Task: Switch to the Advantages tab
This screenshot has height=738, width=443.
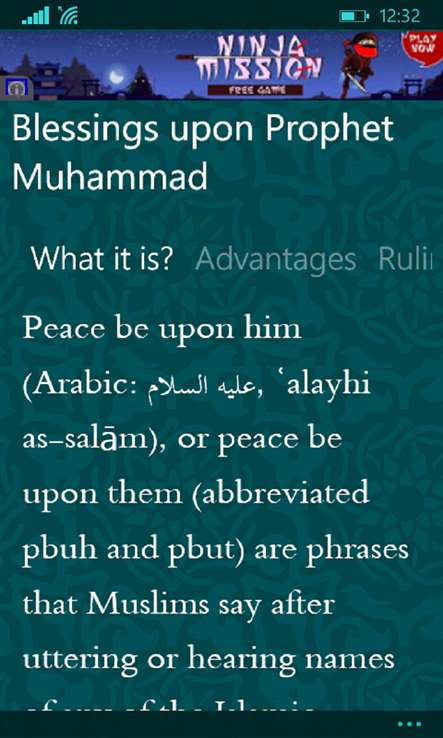Action: 275,260
